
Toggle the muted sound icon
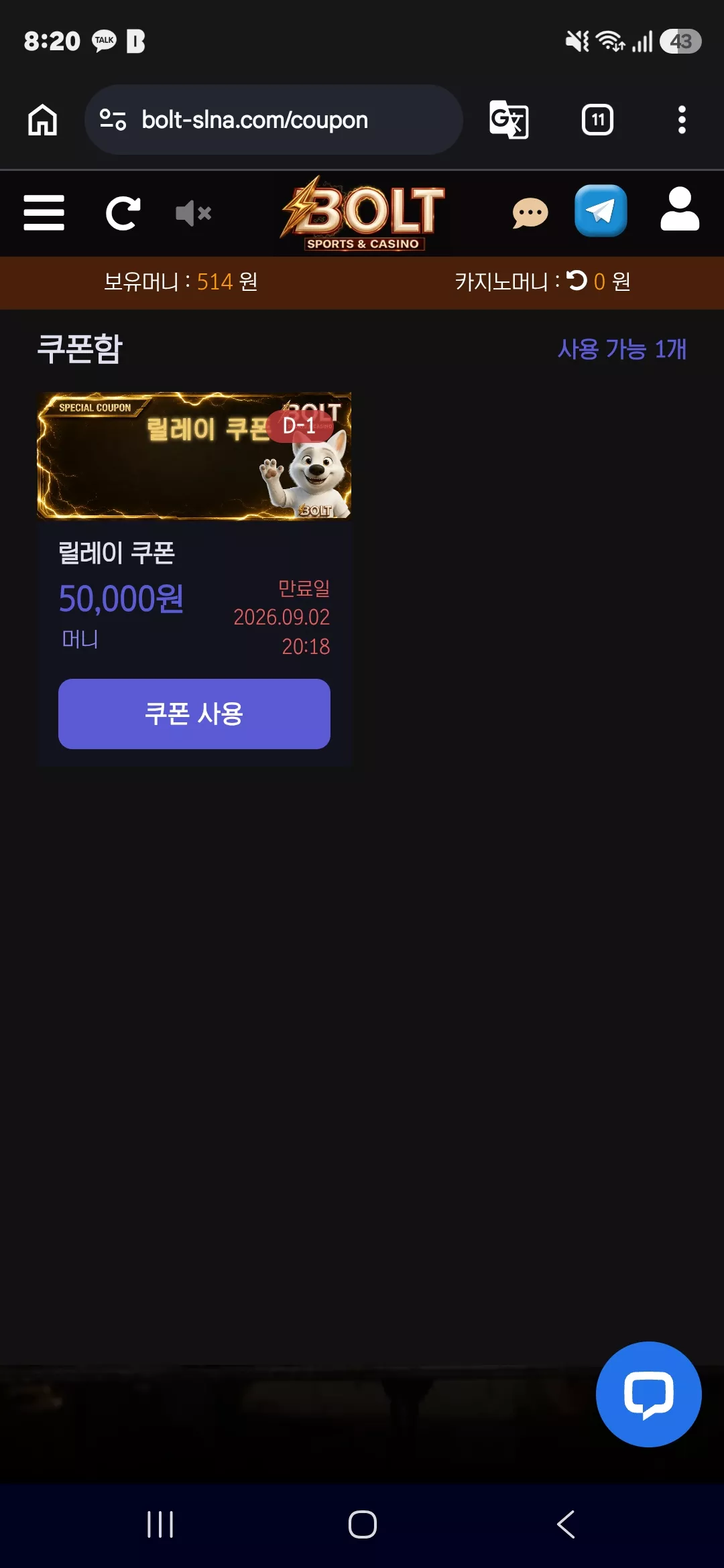pyautogui.click(x=193, y=213)
